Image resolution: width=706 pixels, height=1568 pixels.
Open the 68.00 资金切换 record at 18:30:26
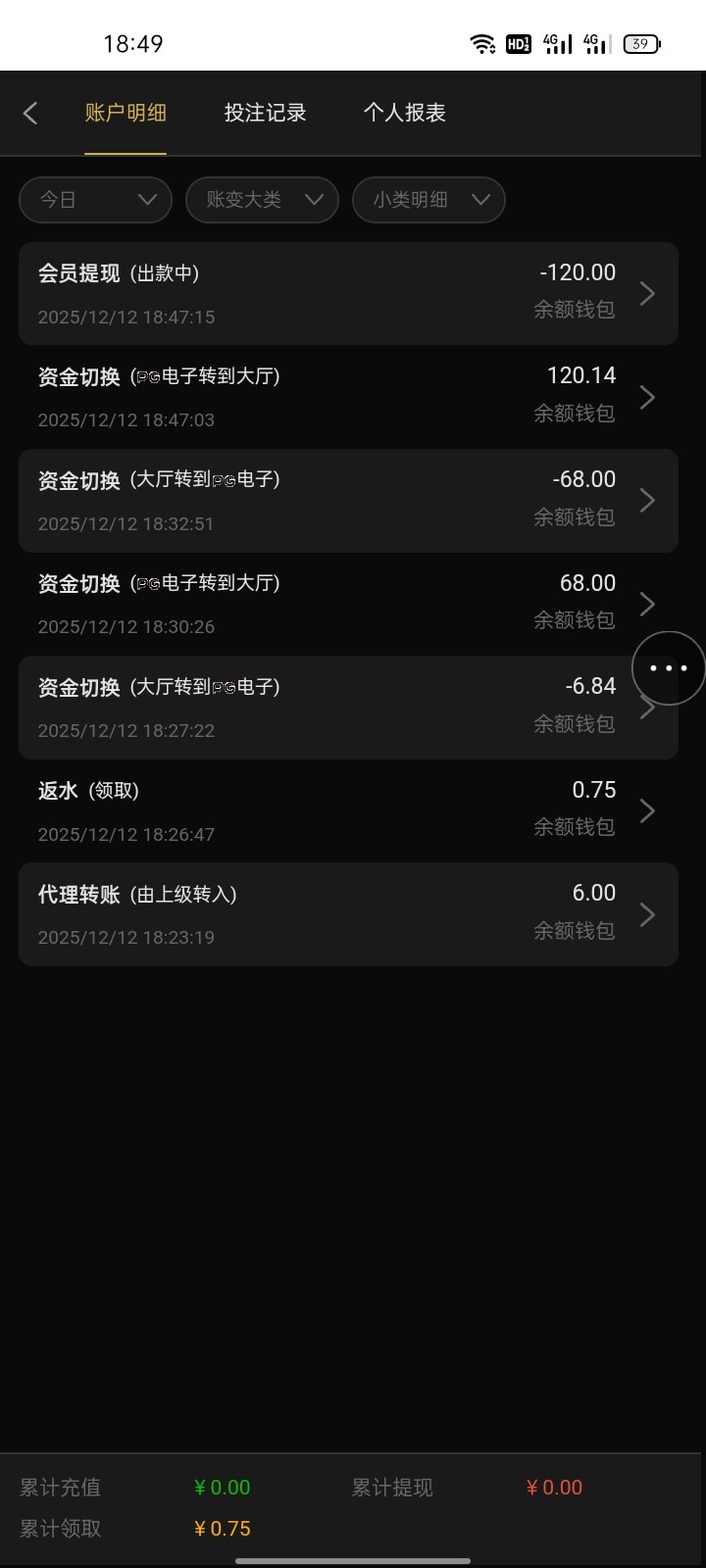coord(348,604)
